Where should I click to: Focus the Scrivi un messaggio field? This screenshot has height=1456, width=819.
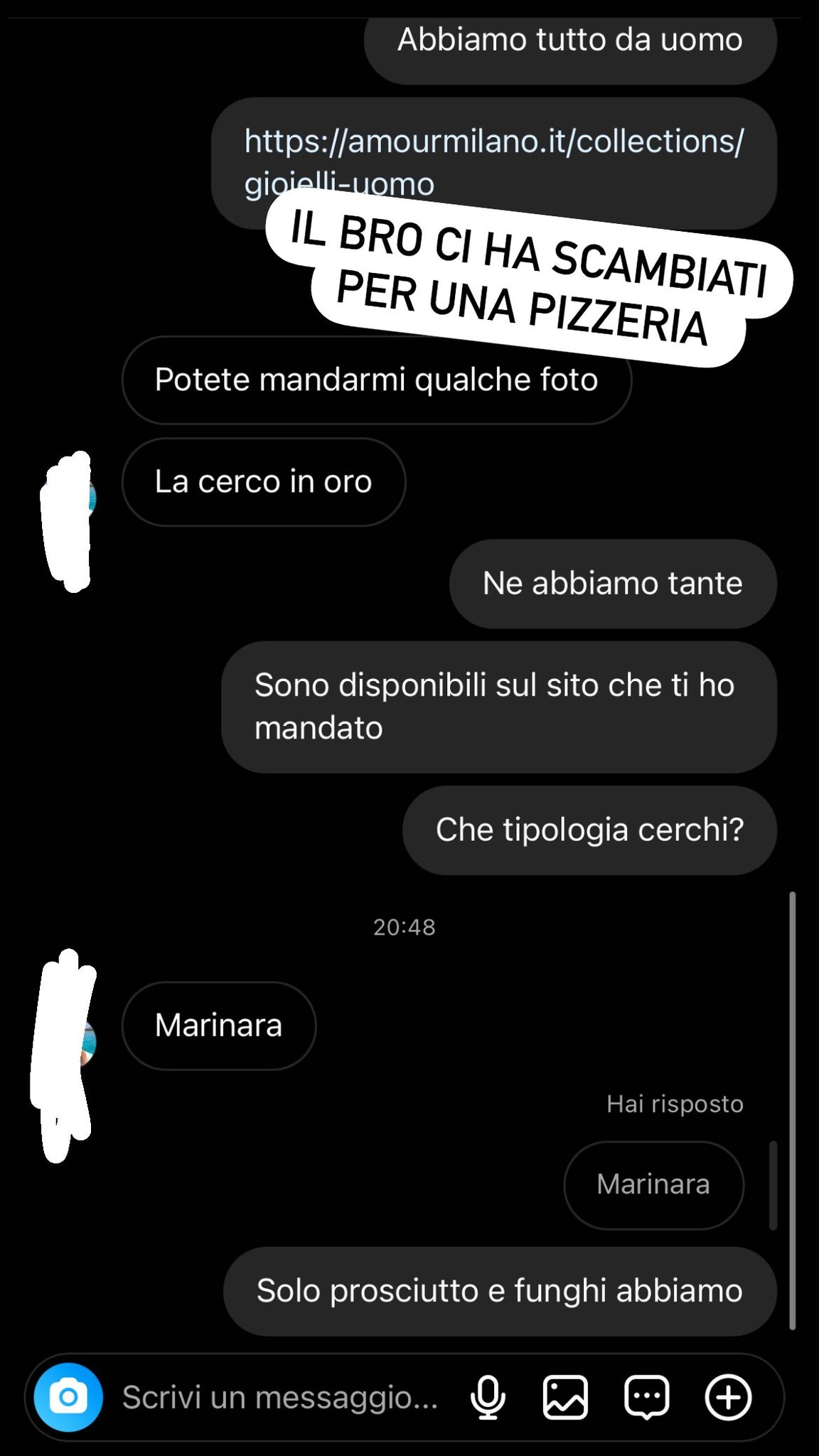pos(280,1397)
